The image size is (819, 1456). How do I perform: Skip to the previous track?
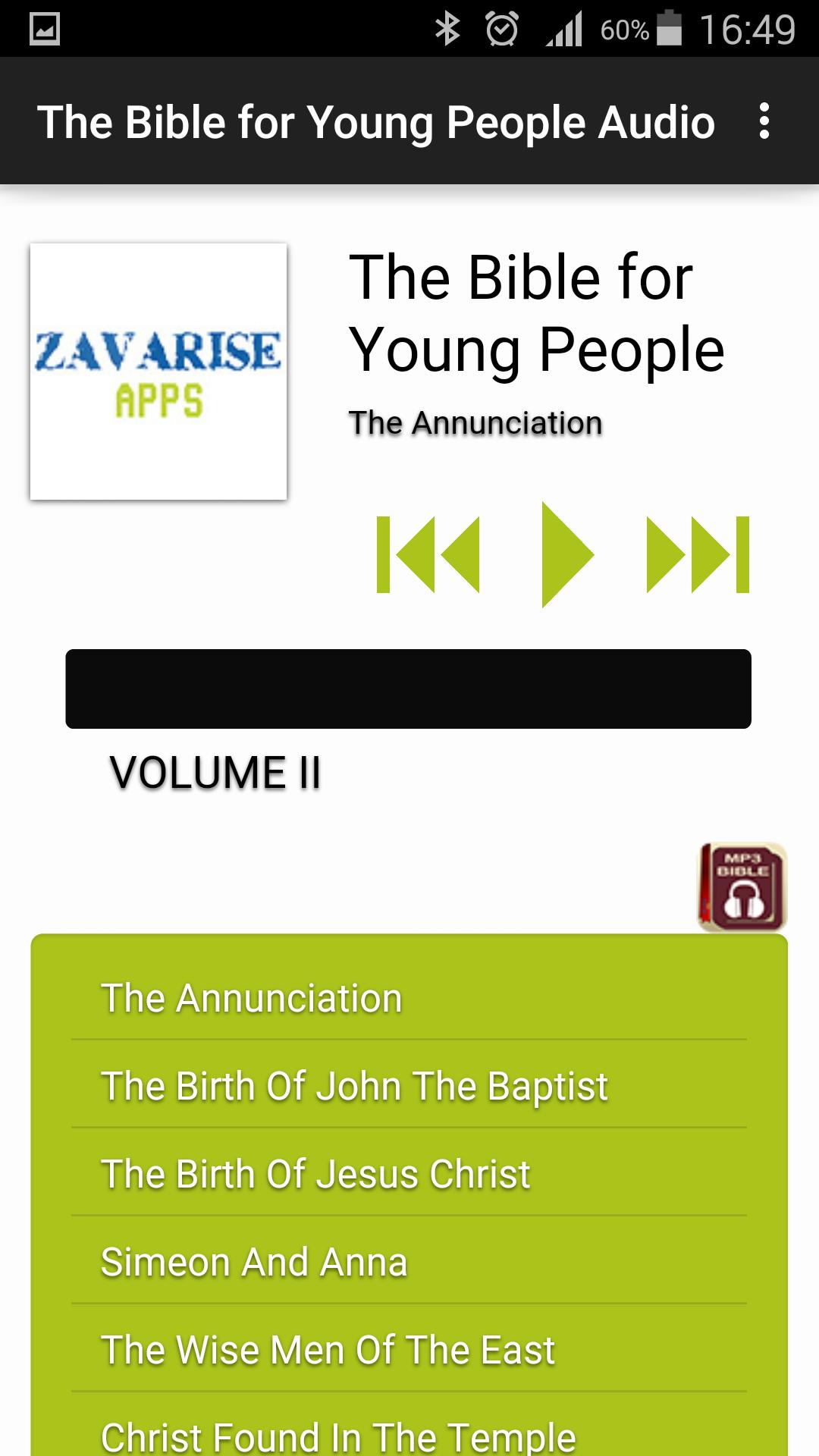428,554
